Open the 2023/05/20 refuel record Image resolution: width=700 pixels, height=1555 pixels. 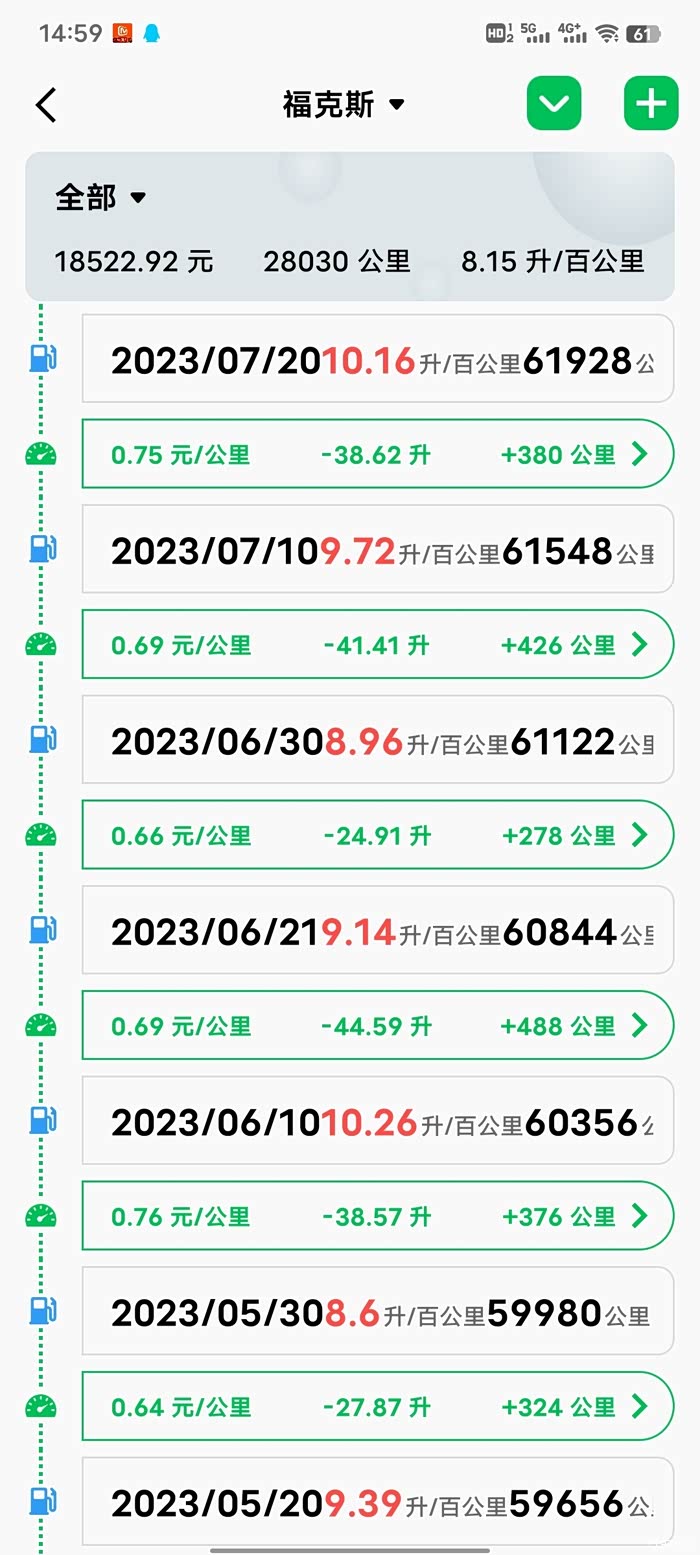pyautogui.click(x=377, y=1502)
